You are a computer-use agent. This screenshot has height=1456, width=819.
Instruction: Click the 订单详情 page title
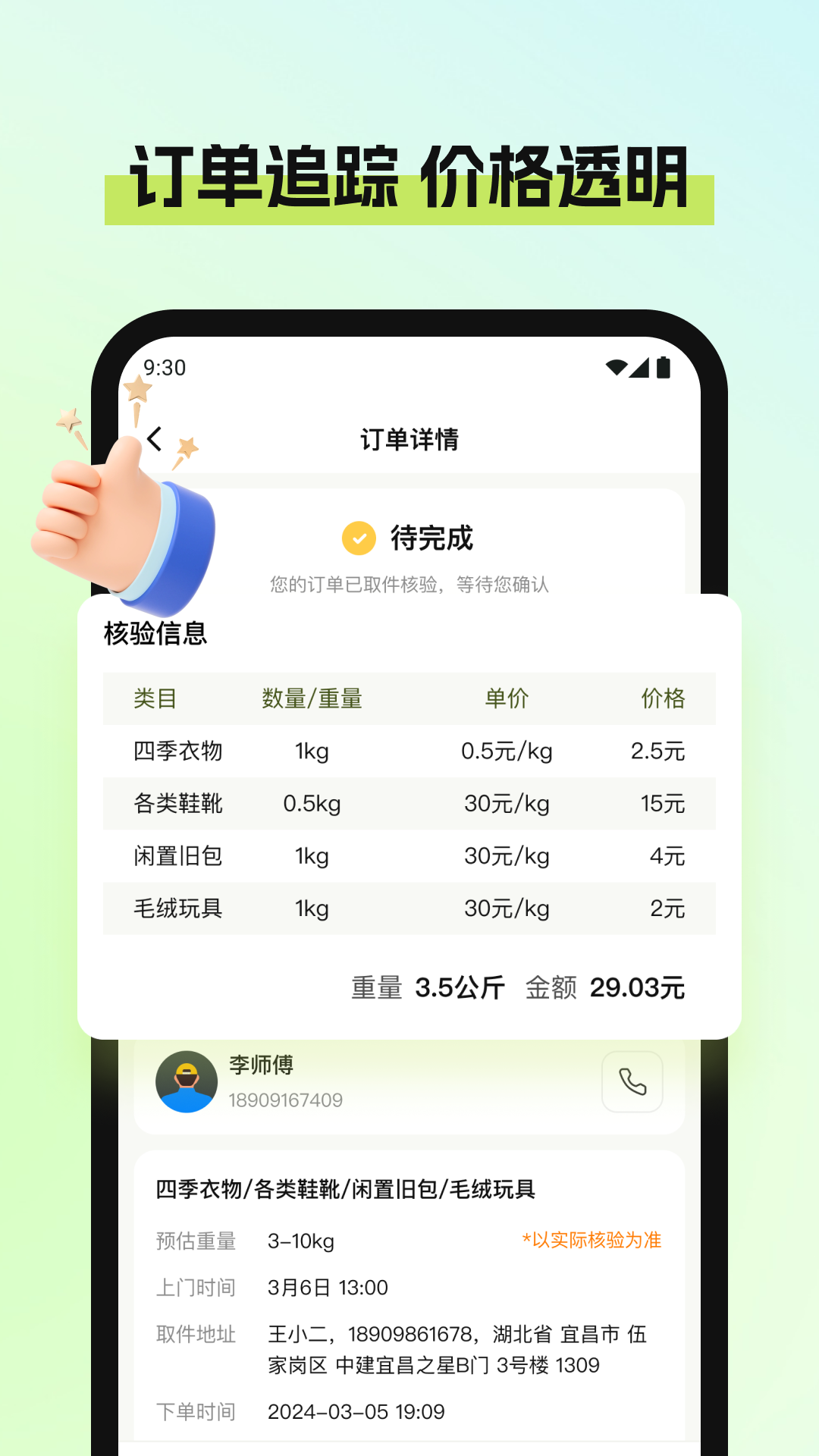409,438
